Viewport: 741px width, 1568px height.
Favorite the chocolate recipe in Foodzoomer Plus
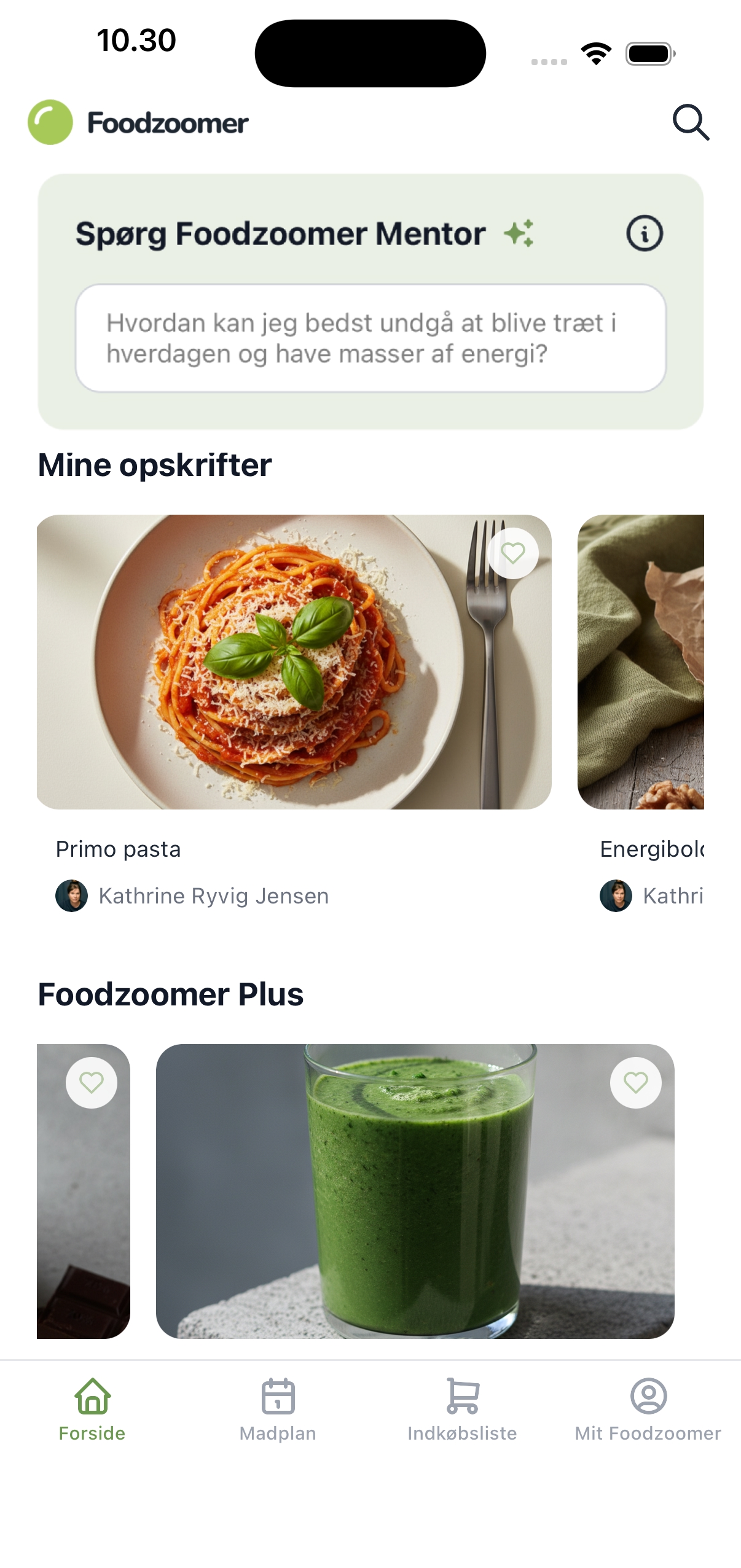[92, 1083]
